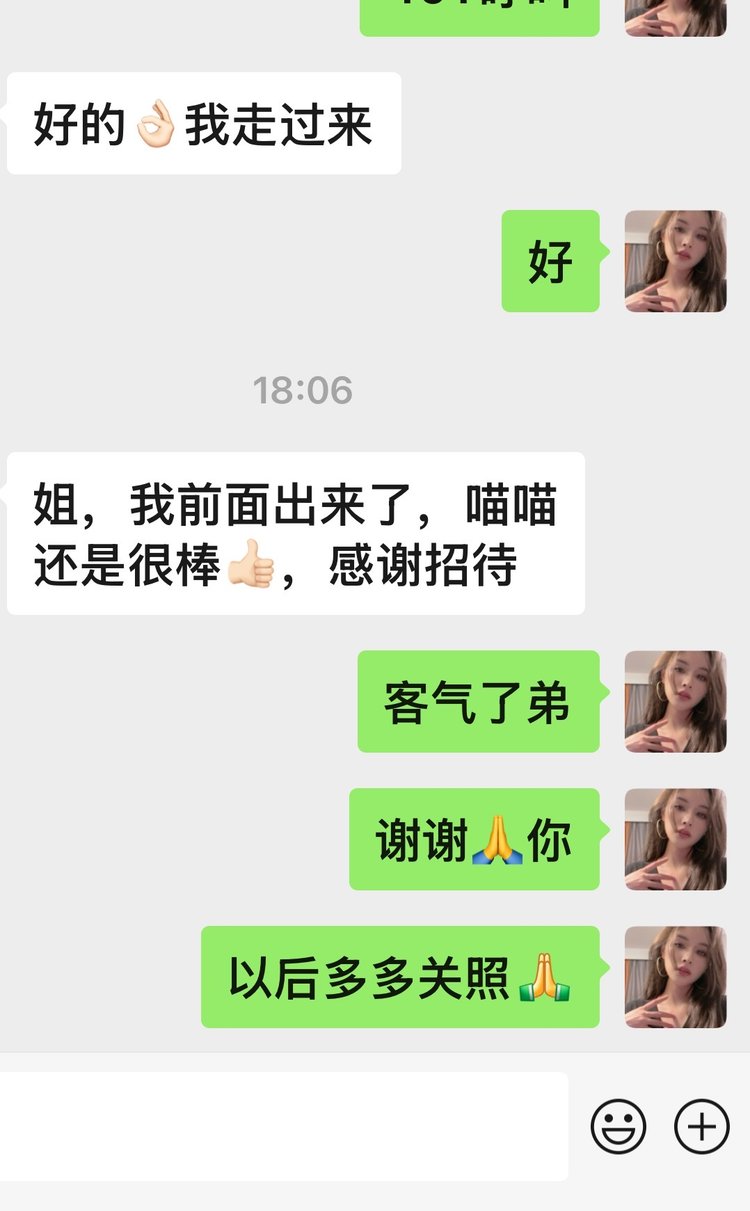Open the emoji sticker panel

618,1127
